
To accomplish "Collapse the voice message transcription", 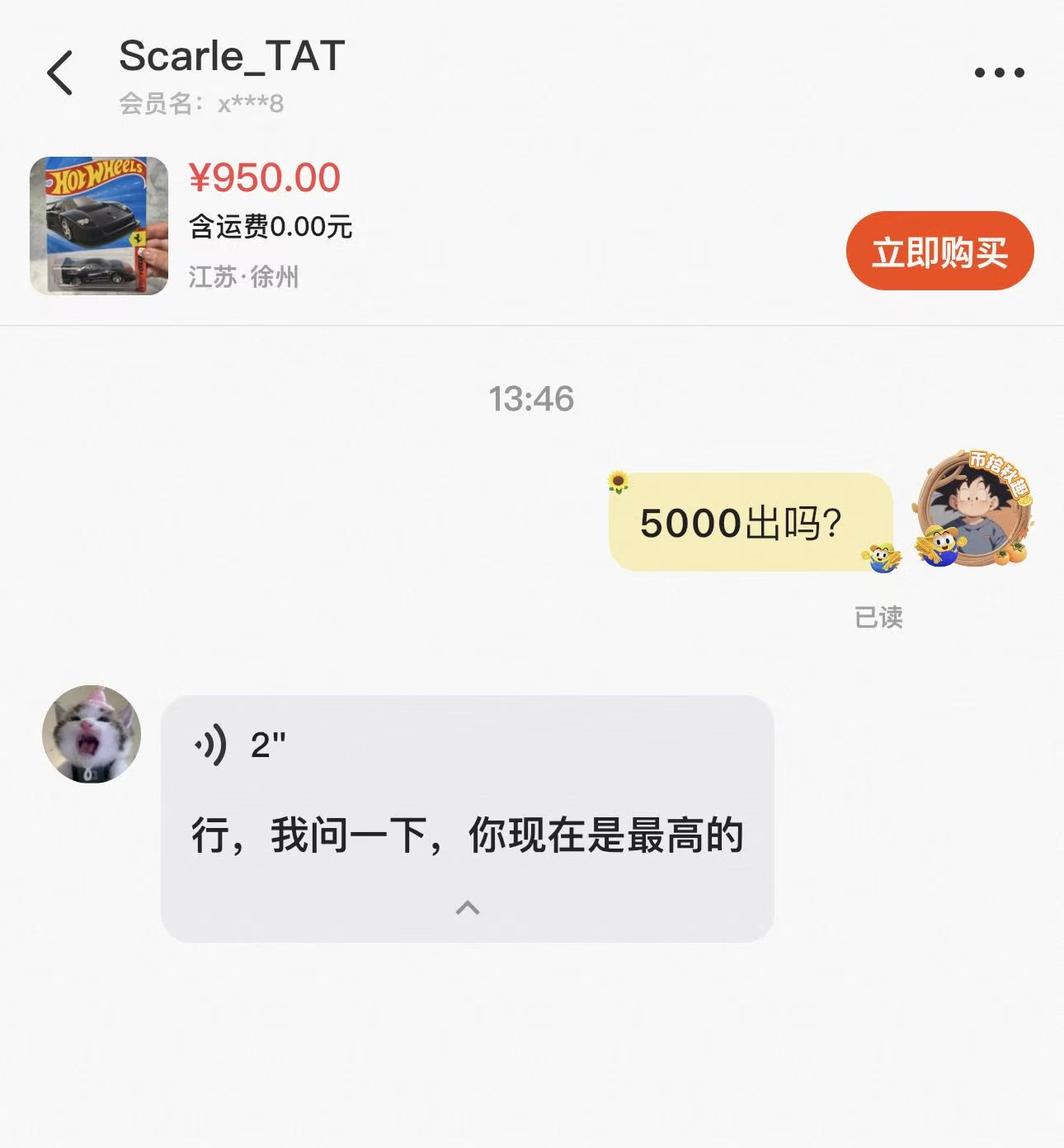I will coord(468,908).
